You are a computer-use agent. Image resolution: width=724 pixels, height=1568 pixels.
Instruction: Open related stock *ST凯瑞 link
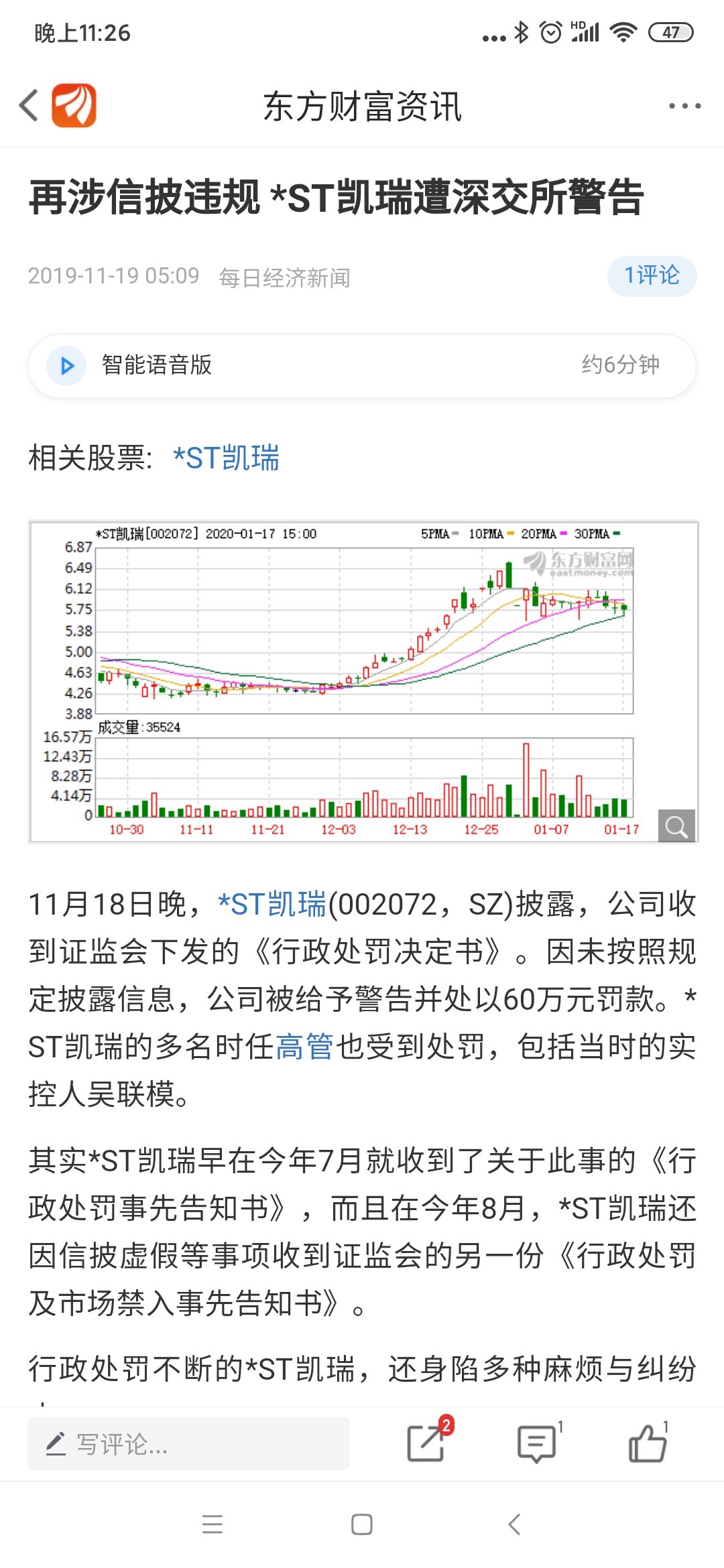point(226,458)
